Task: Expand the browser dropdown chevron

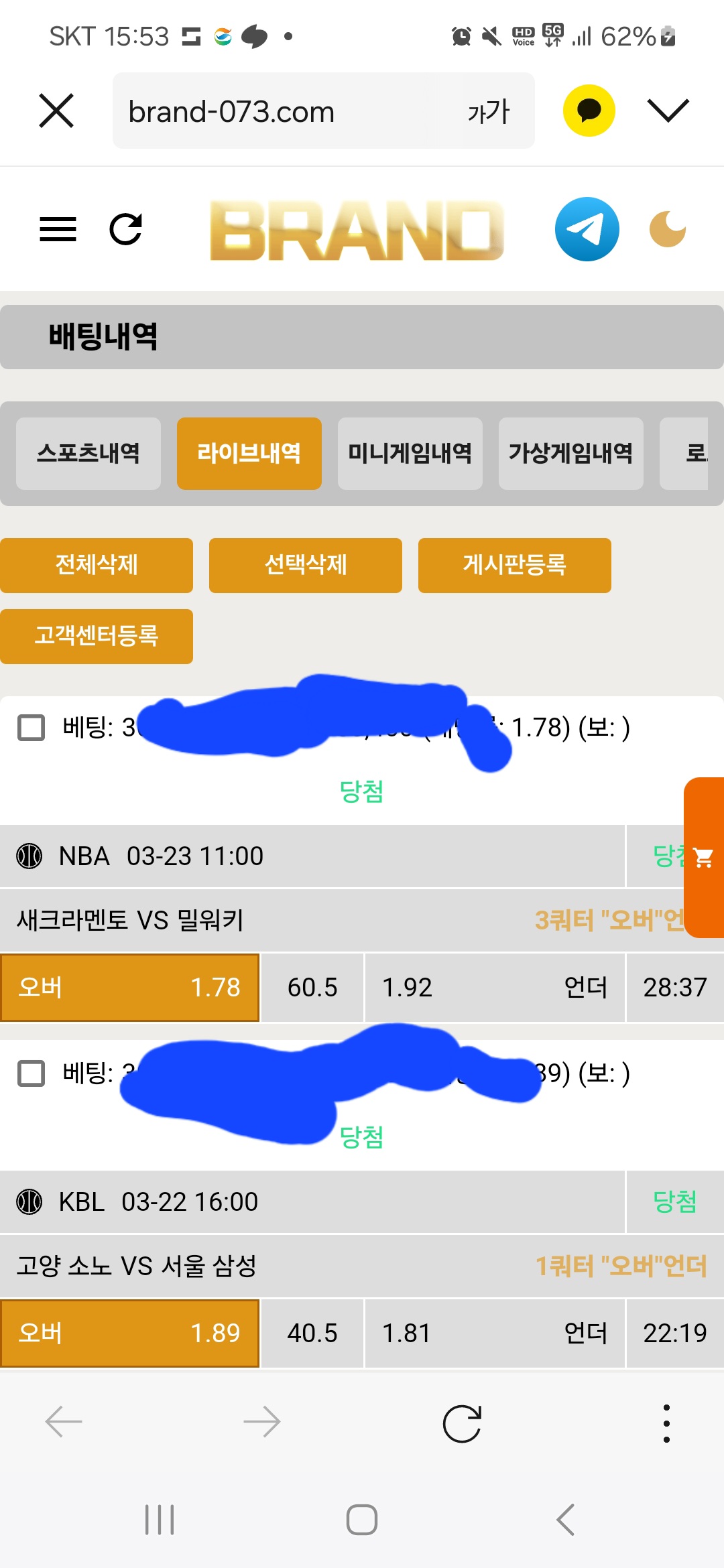Action: pos(668,111)
